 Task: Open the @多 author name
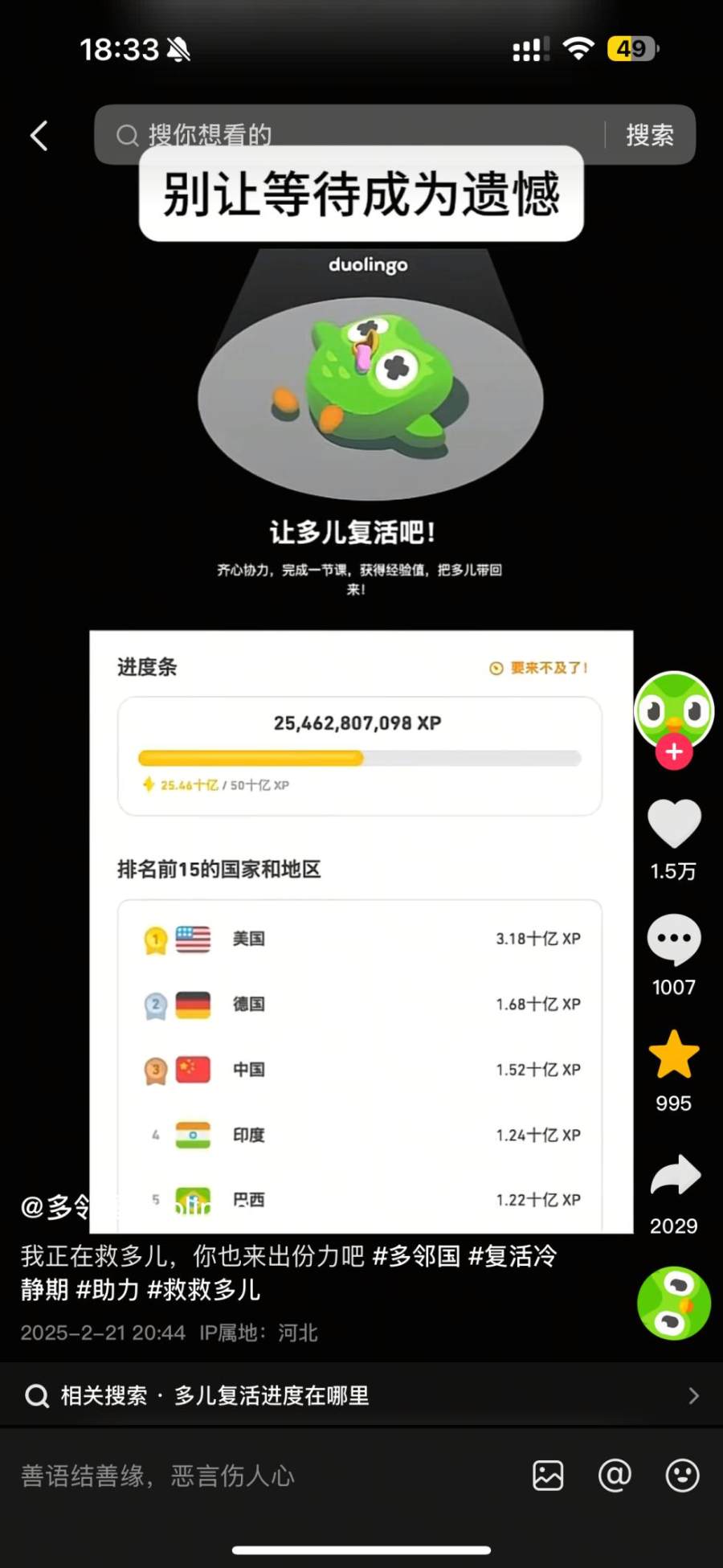(55, 1206)
